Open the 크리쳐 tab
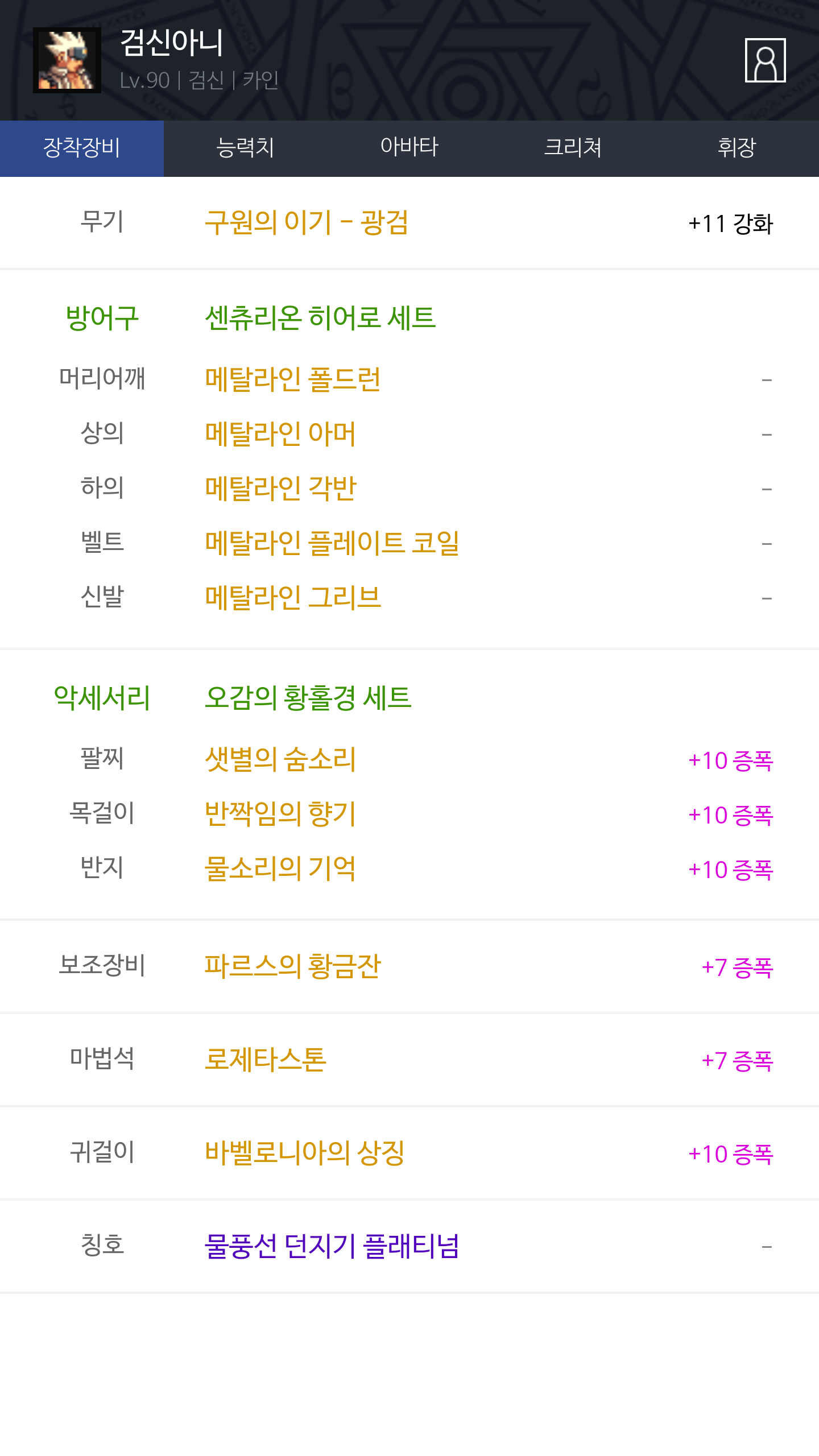The width and height of the screenshot is (819, 1456). click(x=573, y=148)
